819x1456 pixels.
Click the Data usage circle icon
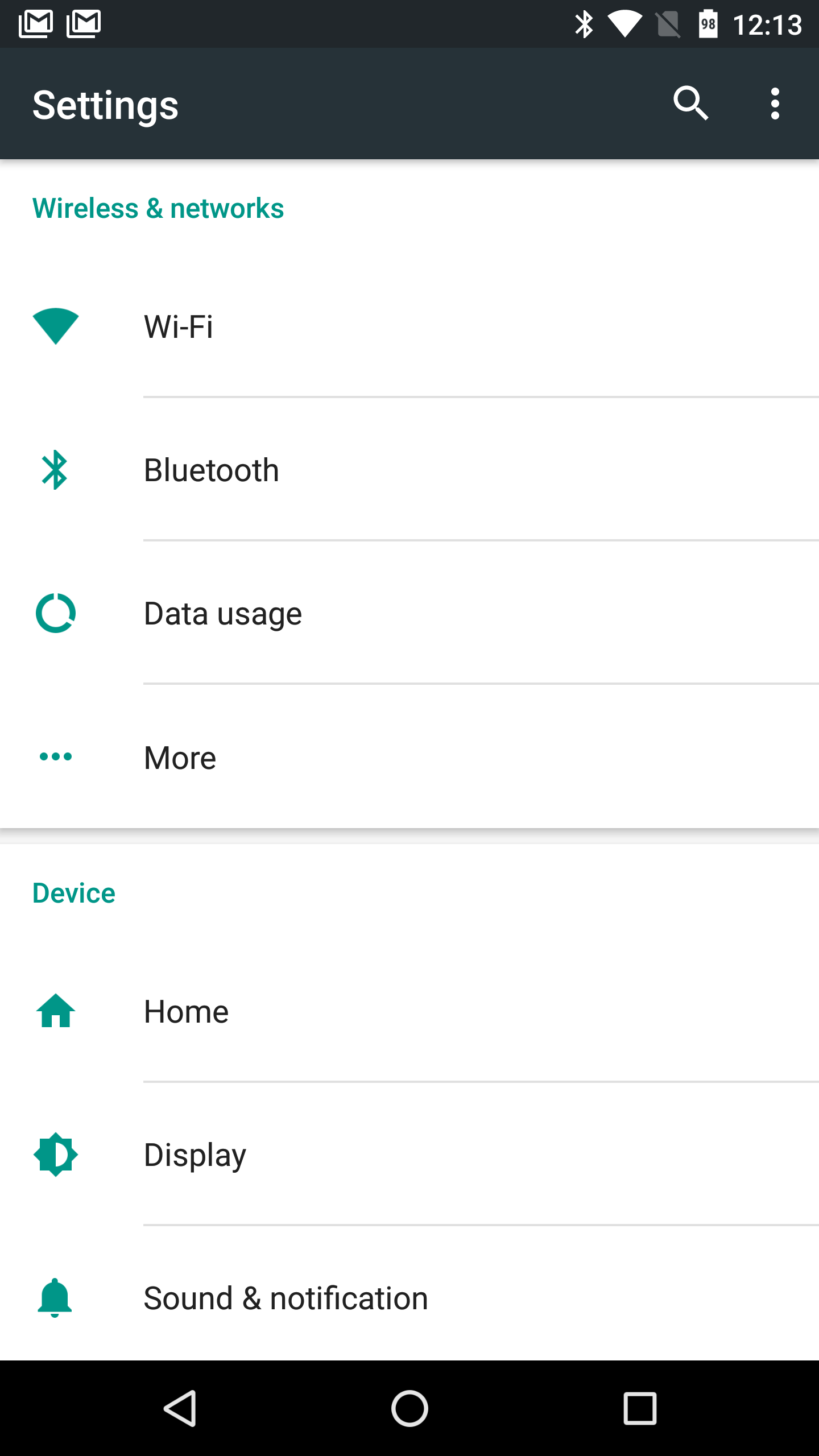[x=55, y=614]
